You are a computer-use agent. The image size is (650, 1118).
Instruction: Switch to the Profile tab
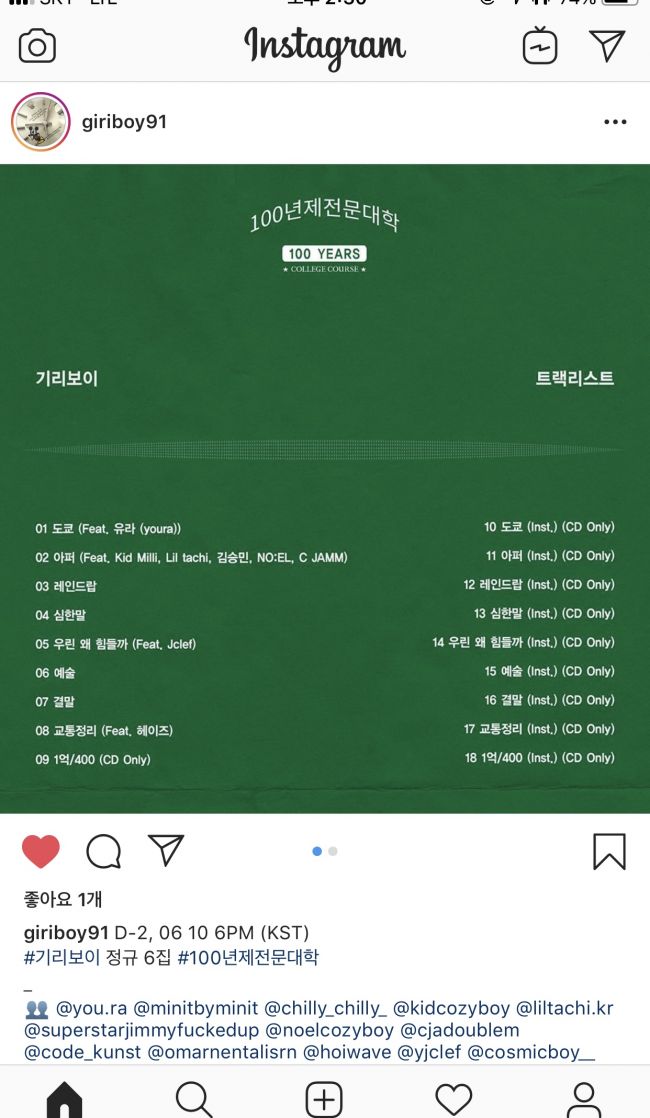click(583, 1099)
